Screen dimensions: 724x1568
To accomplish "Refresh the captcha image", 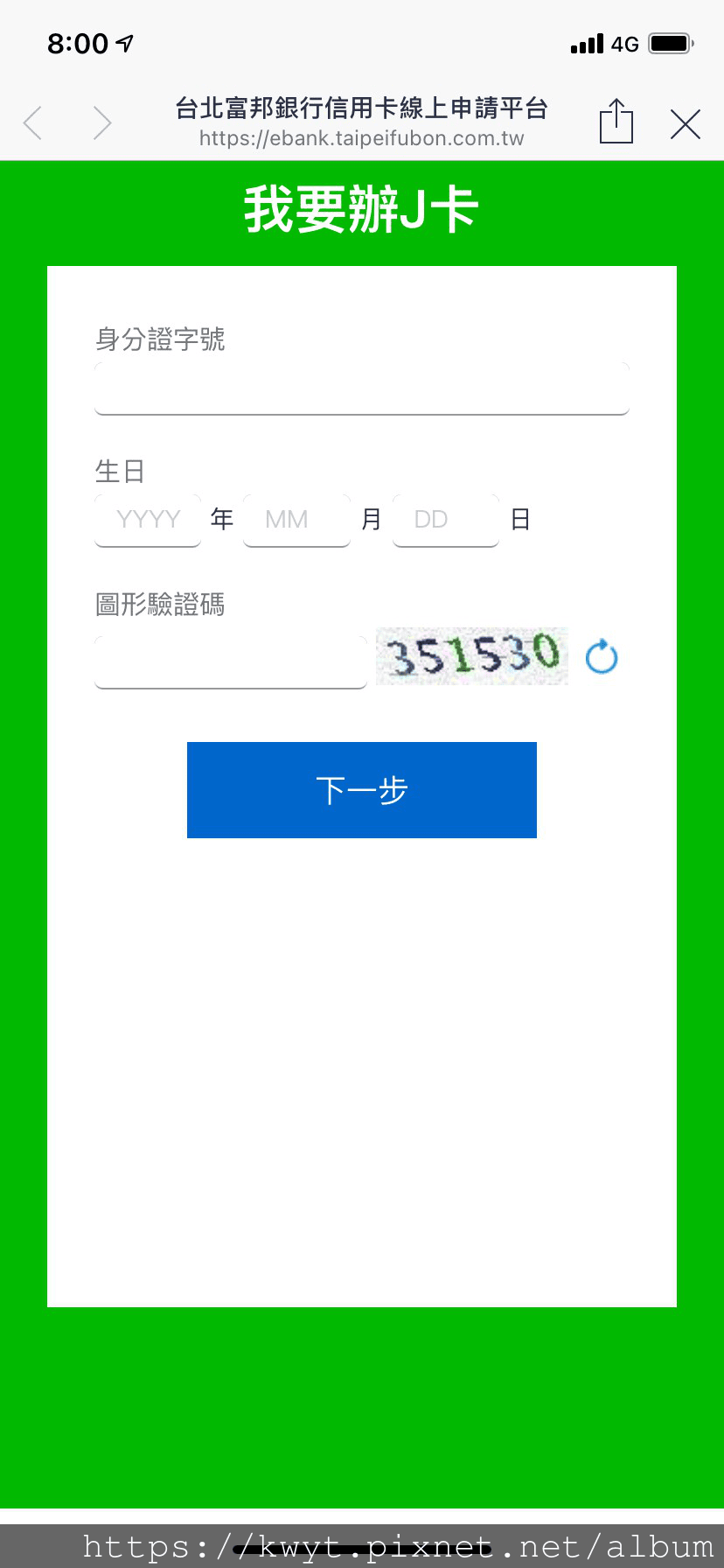I will click(602, 657).
